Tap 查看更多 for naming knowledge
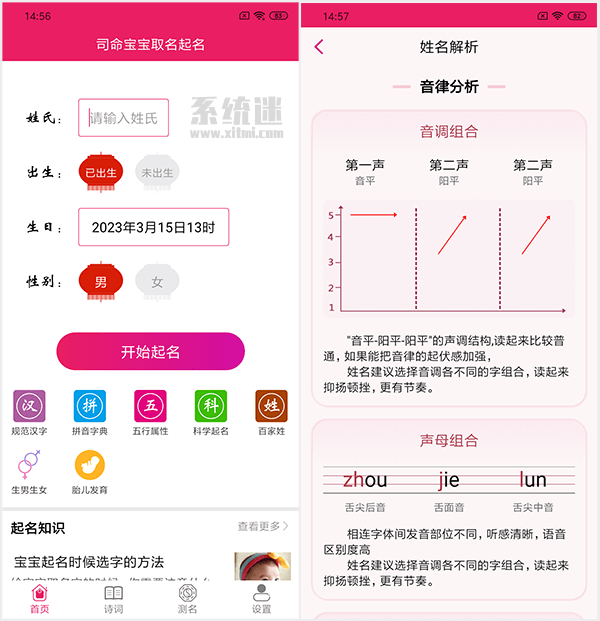This screenshot has width=600, height=621. 263,526
